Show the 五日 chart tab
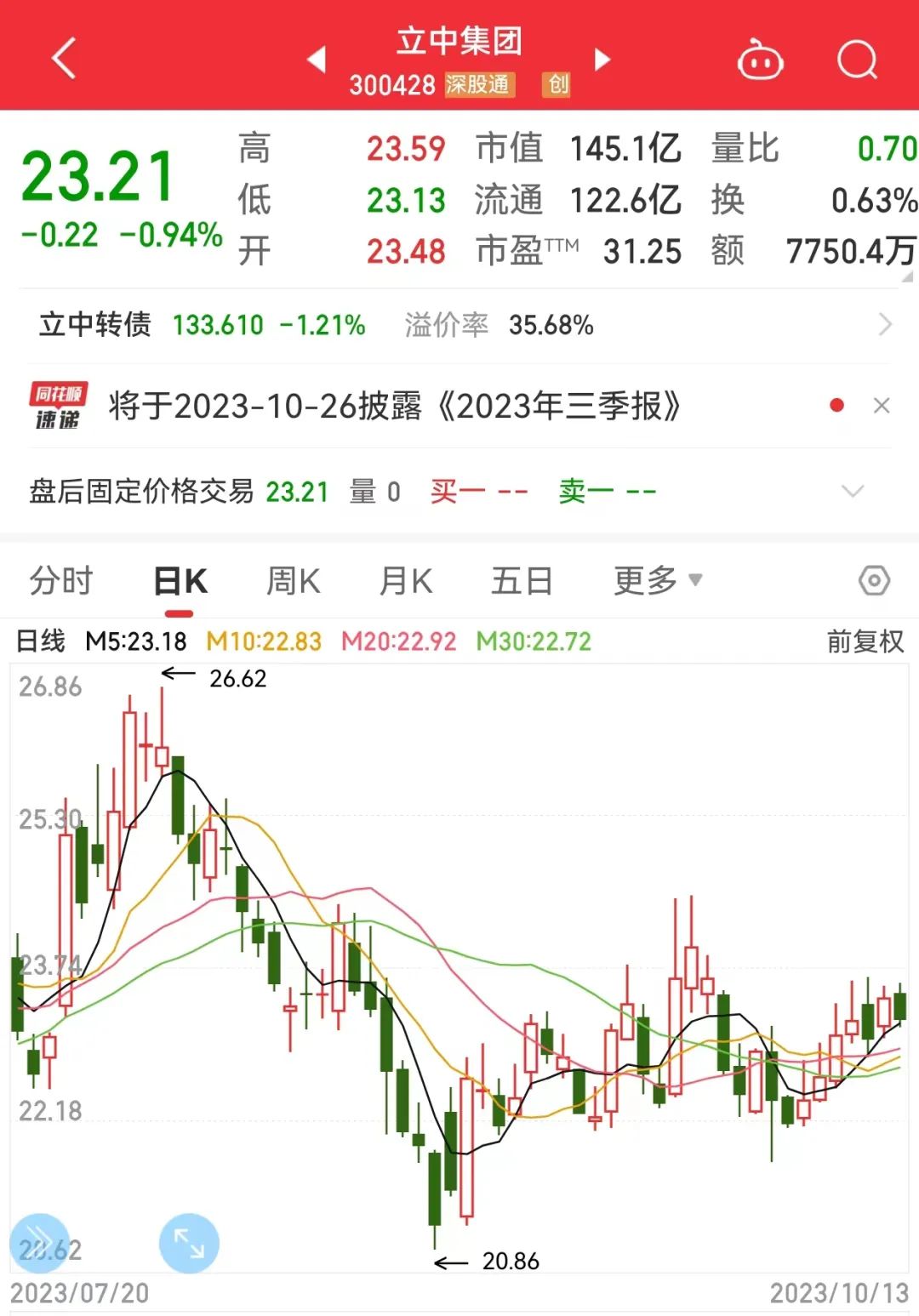The height and width of the screenshot is (1316, 919). pos(522,581)
